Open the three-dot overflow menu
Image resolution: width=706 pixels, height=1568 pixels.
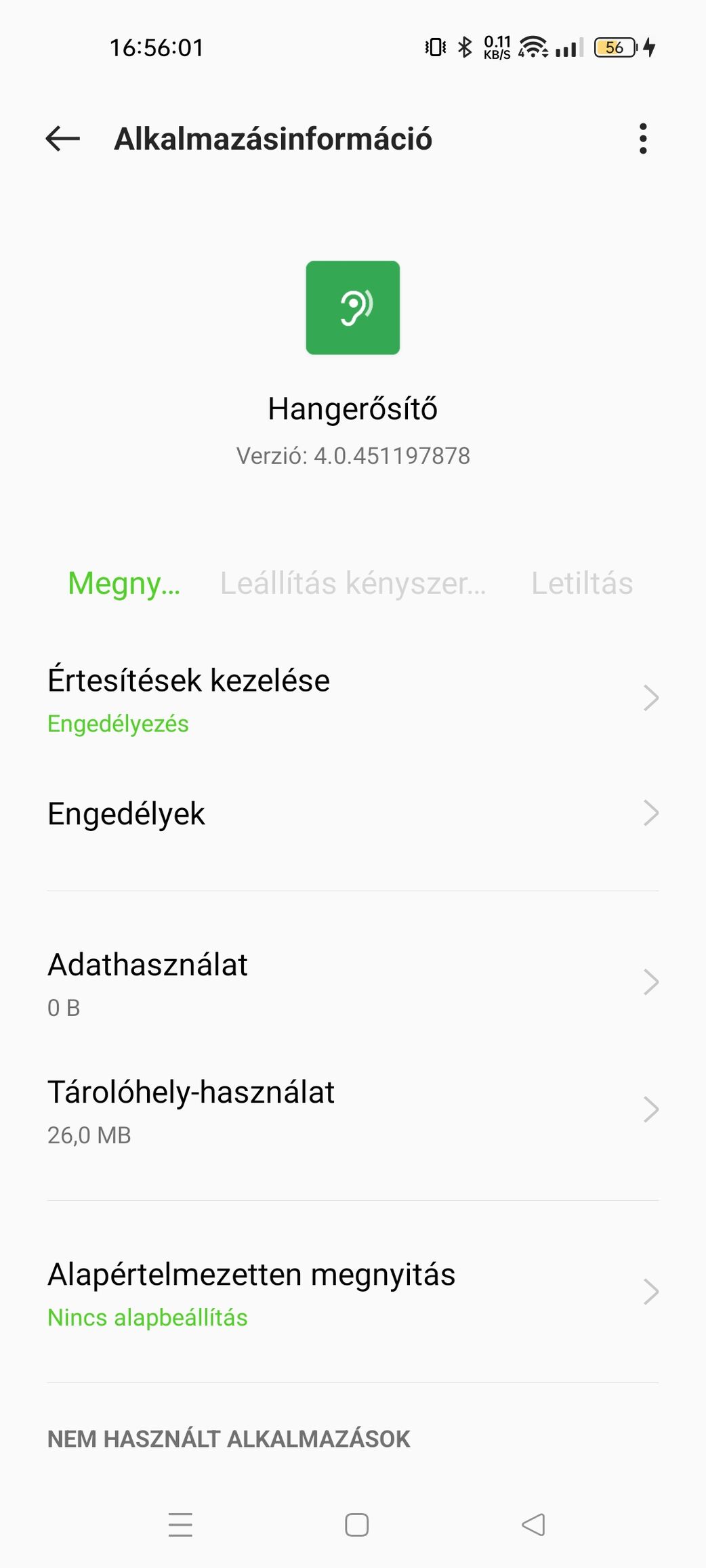click(x=642, y=139)
